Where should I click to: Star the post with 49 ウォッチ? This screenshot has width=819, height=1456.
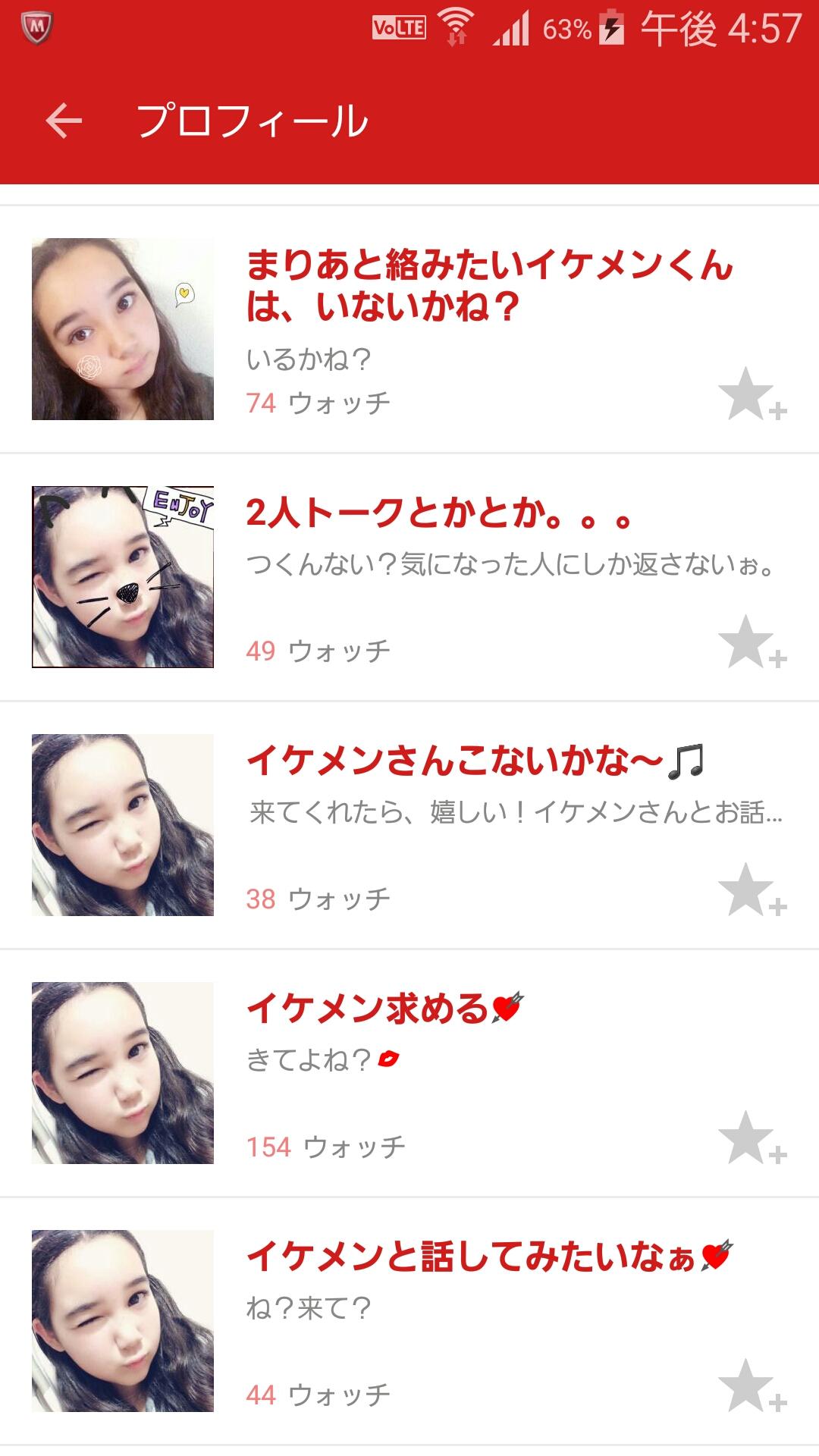click(751, 642)
